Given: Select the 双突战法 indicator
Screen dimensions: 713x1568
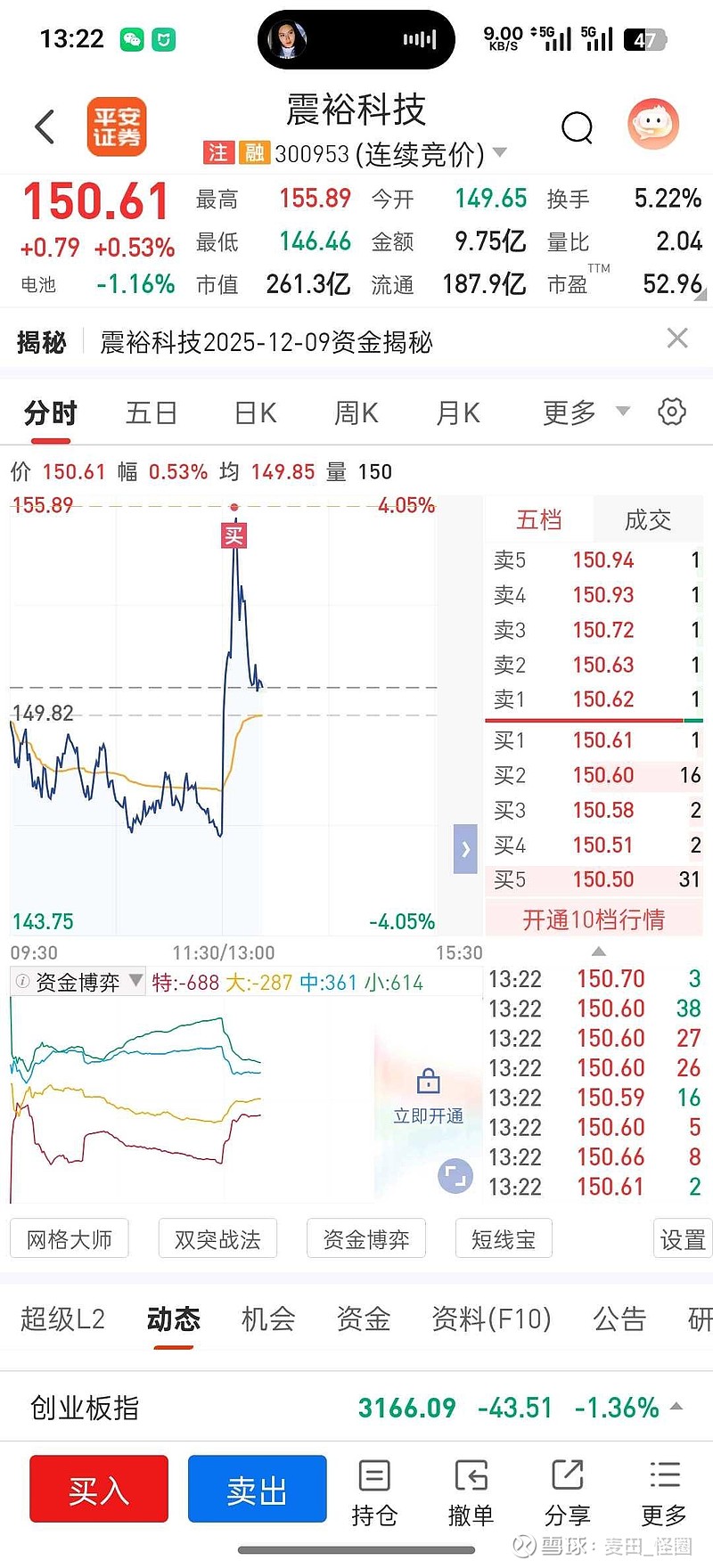Looking at the screenshot, I should pos(217,1239).
